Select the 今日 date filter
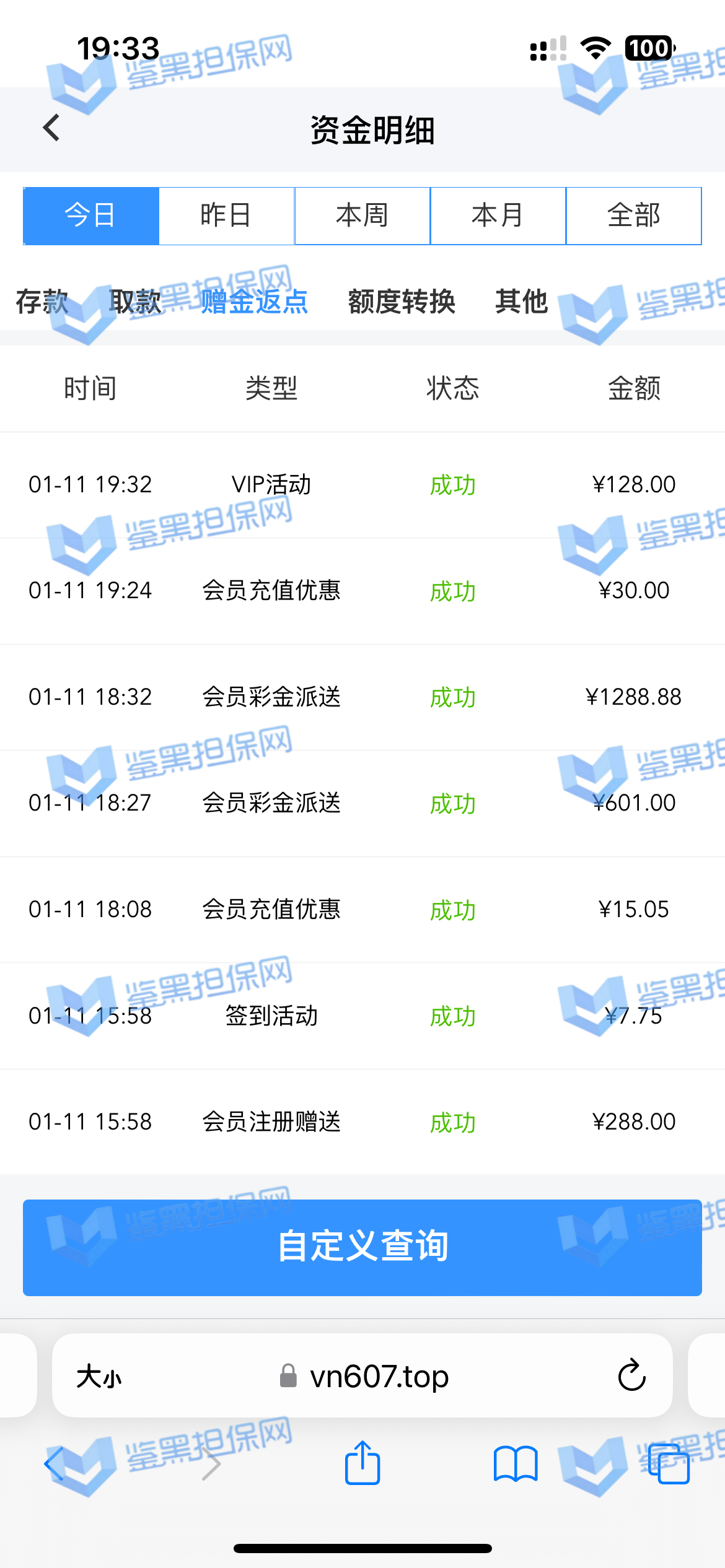Image resolution: width=725 pixels, height=1568 pixels. (x=91, y=216)
